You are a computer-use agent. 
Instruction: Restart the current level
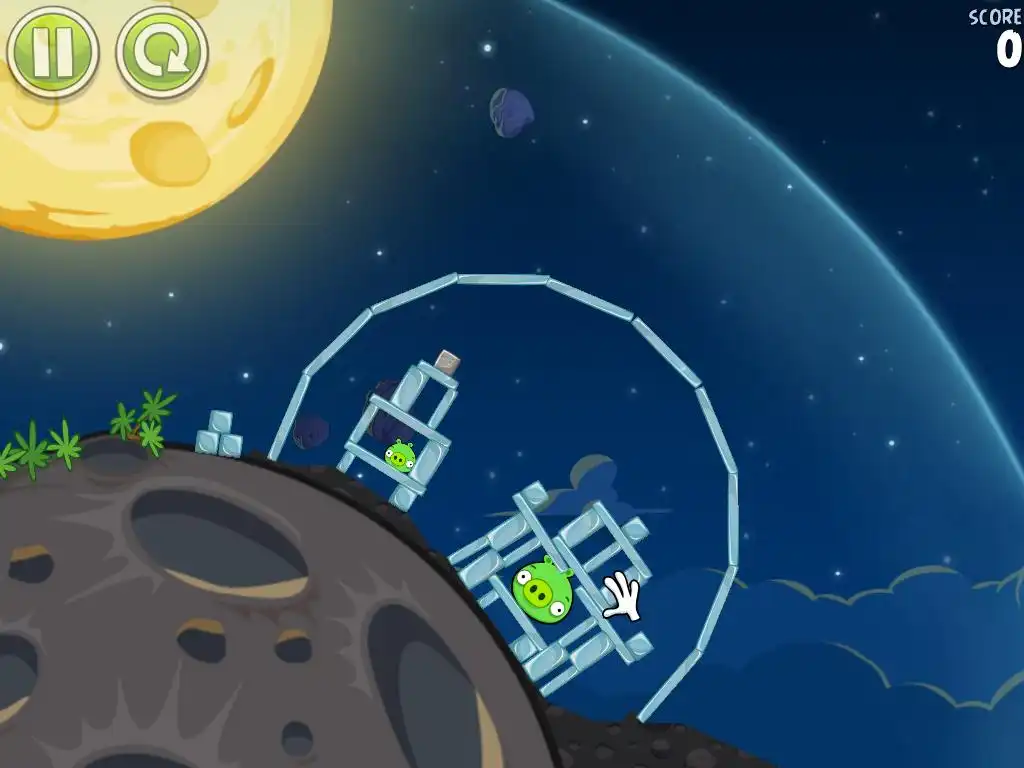coord(161,51)
